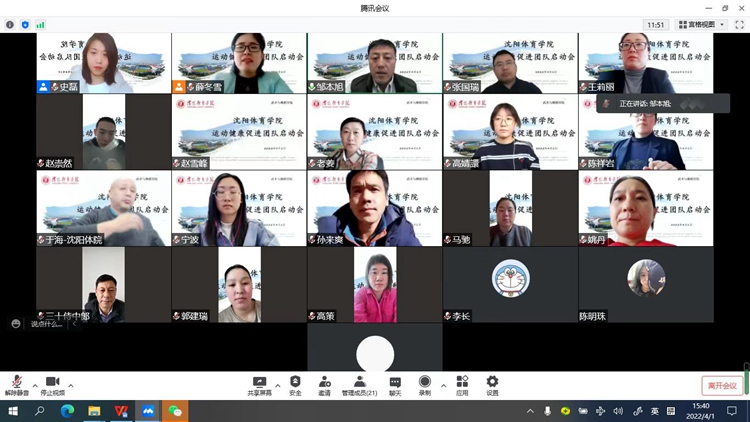Screen dimensions: 750x422
Task: Select video tile of 孙来爽
Action: click(x=375, y=208)
